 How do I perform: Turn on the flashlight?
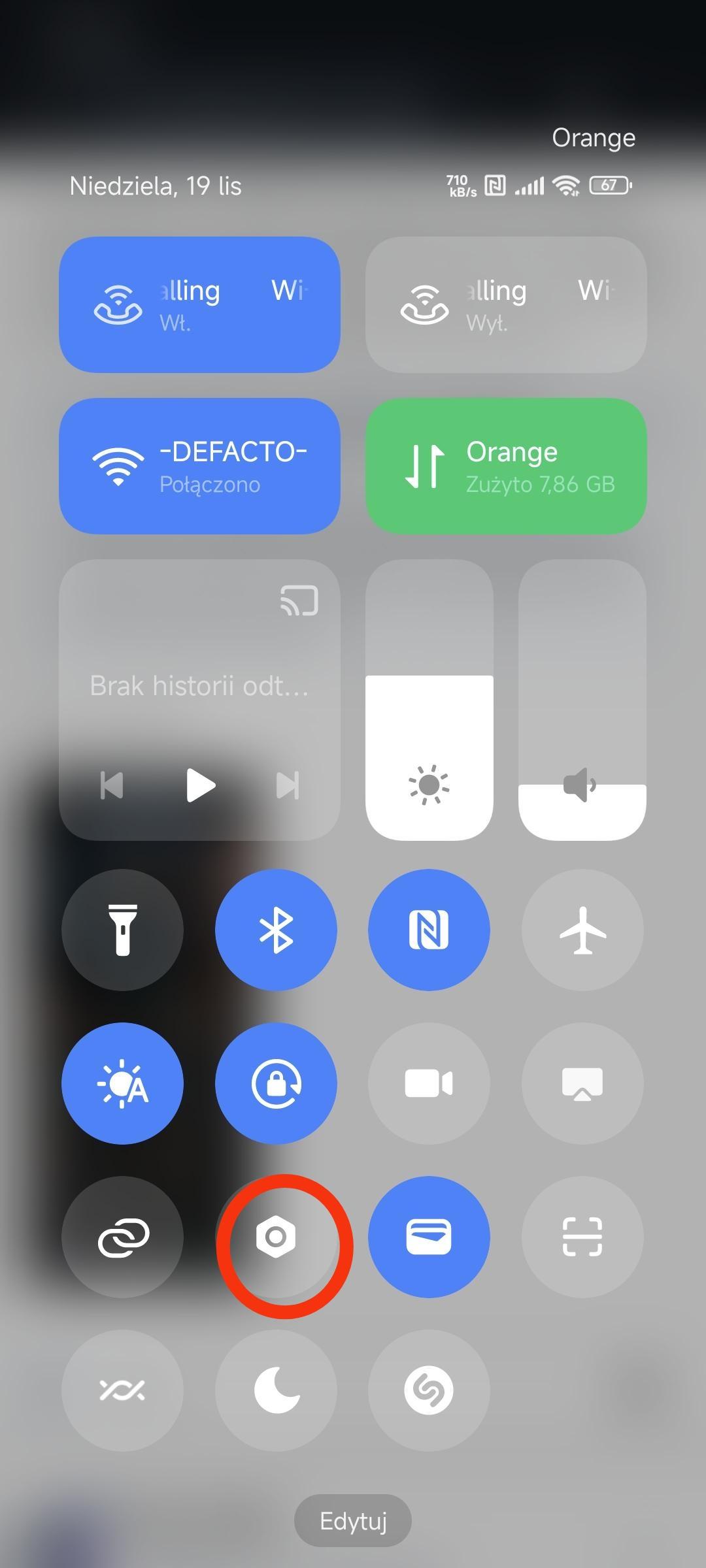pyautogui.click(x=122, y=930)
